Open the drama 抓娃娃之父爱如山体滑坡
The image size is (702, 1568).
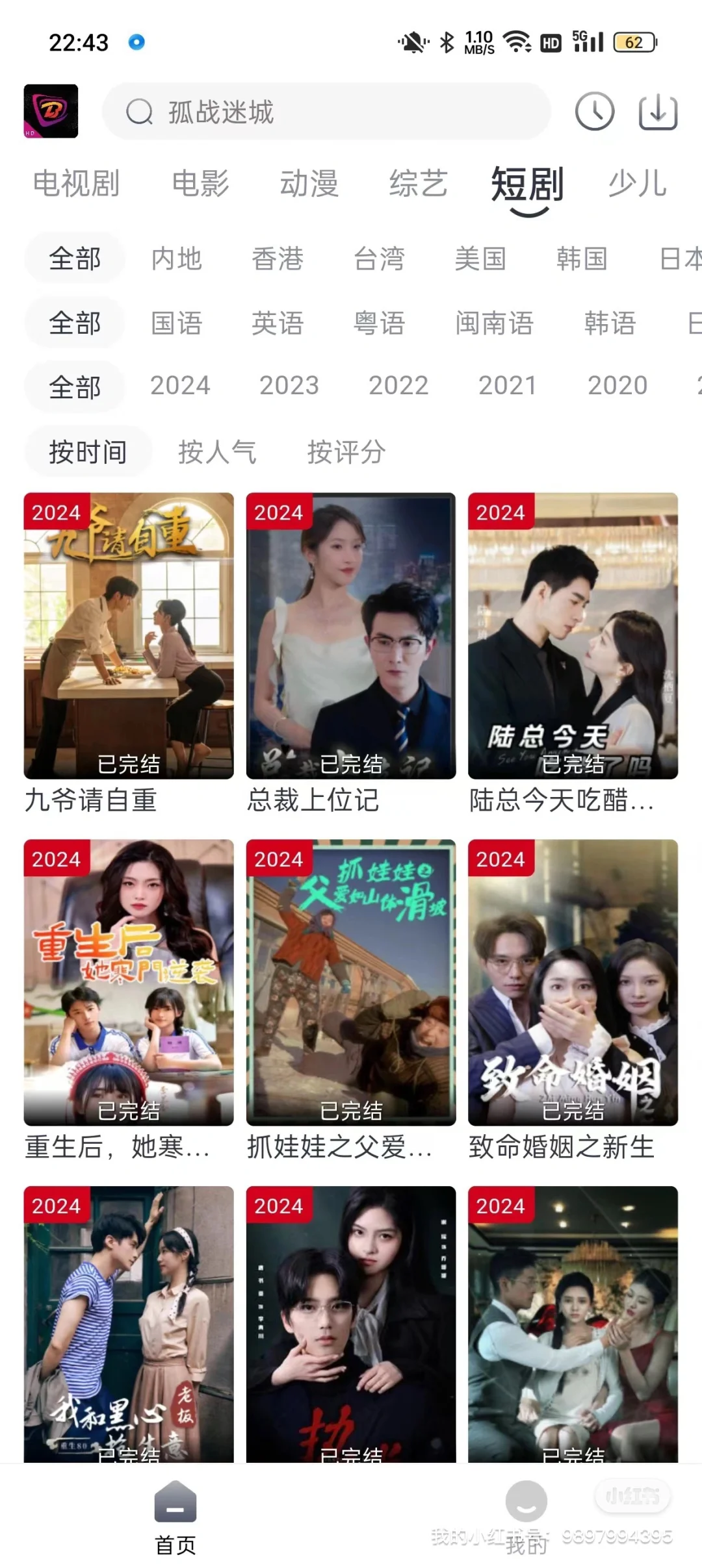tap(351, 983)
